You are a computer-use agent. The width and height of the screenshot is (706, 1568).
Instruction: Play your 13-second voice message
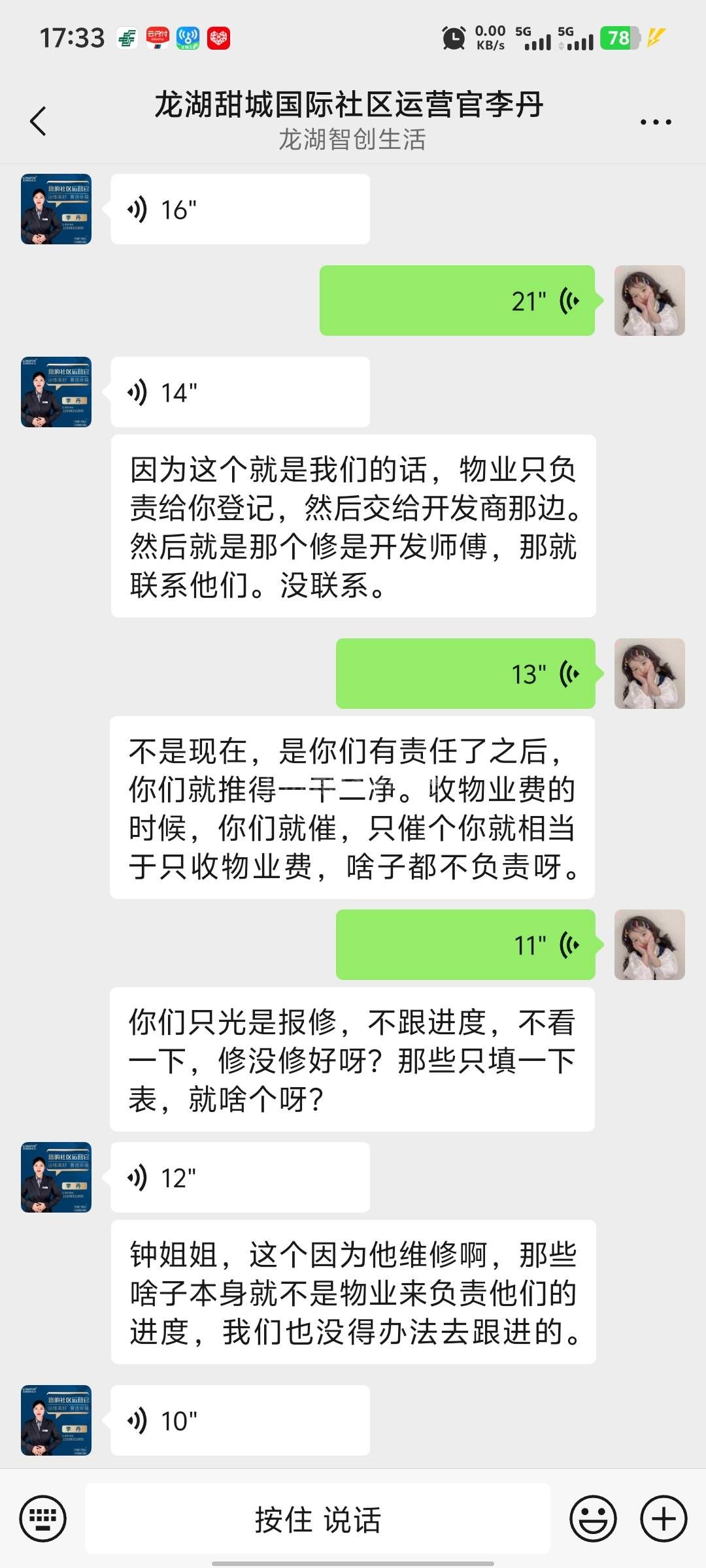pos(465,674)
